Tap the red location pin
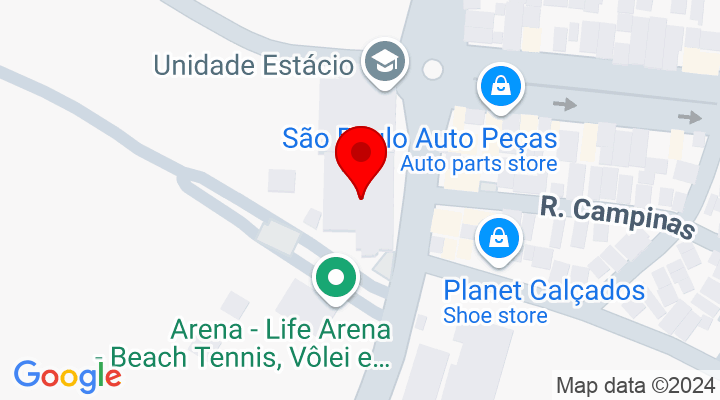This screenshot has width=720, height=400. (x=361, y=160)
